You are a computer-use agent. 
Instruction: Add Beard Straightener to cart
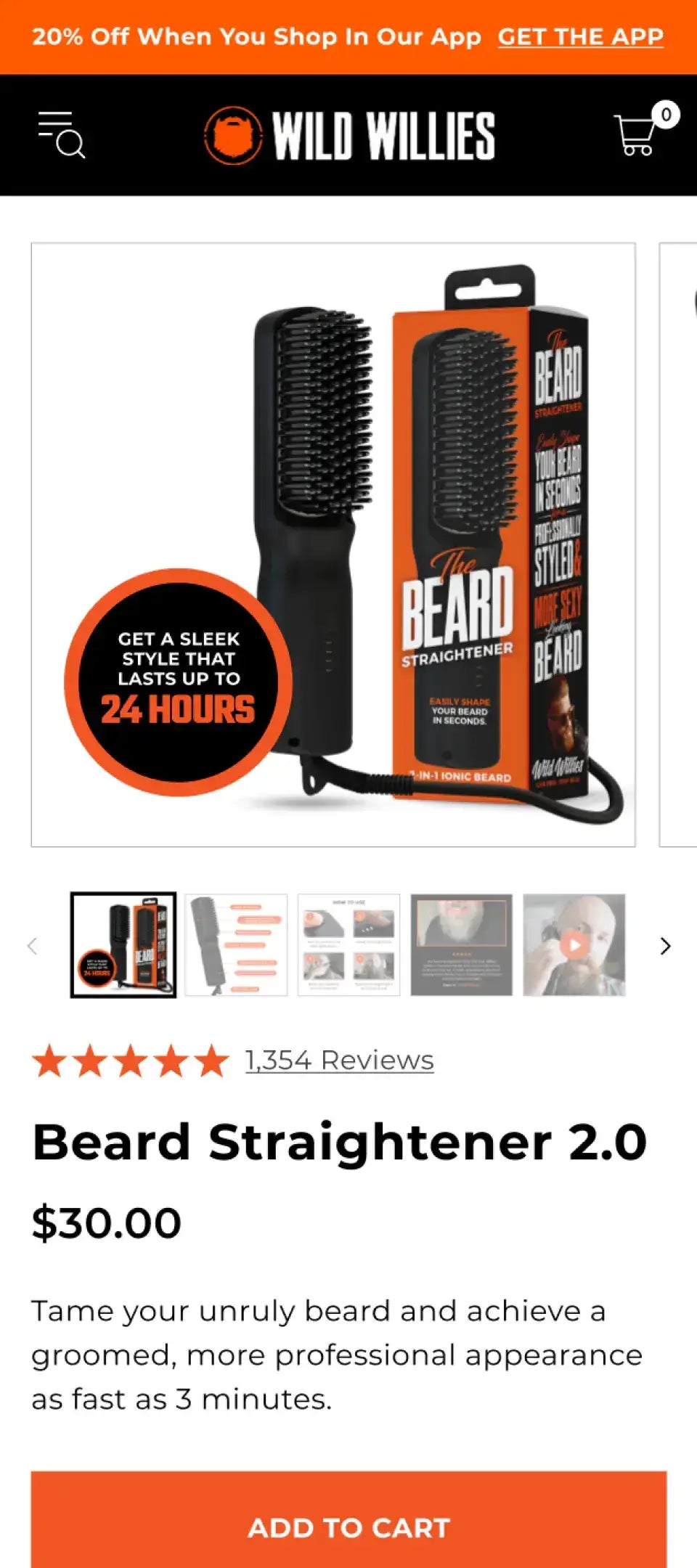pyautogui.click(x=348, y=1527)
